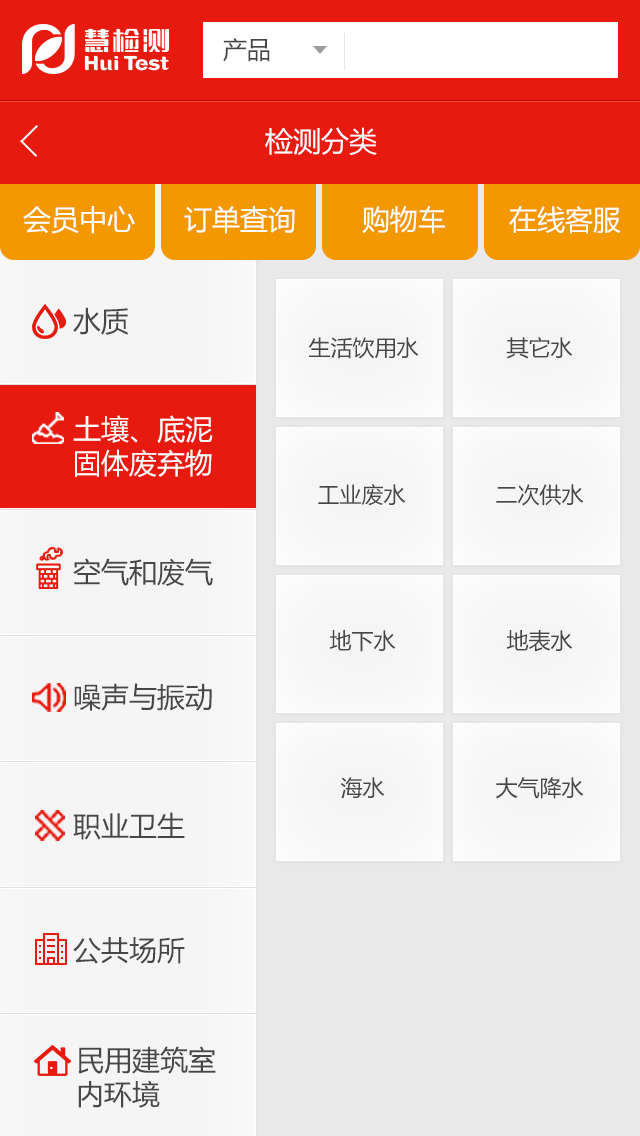Switch to 噪声与振动 category
This screenshot has width=640, height=1136.
[128, 698]
